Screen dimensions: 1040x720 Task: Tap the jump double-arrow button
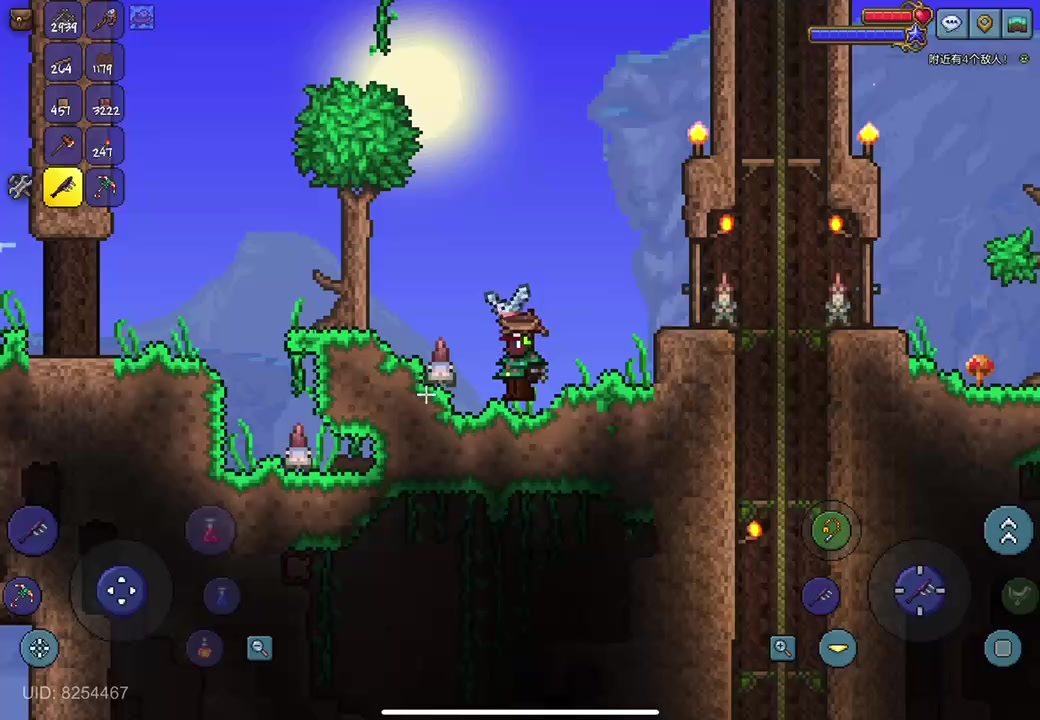coord(1008,531)
